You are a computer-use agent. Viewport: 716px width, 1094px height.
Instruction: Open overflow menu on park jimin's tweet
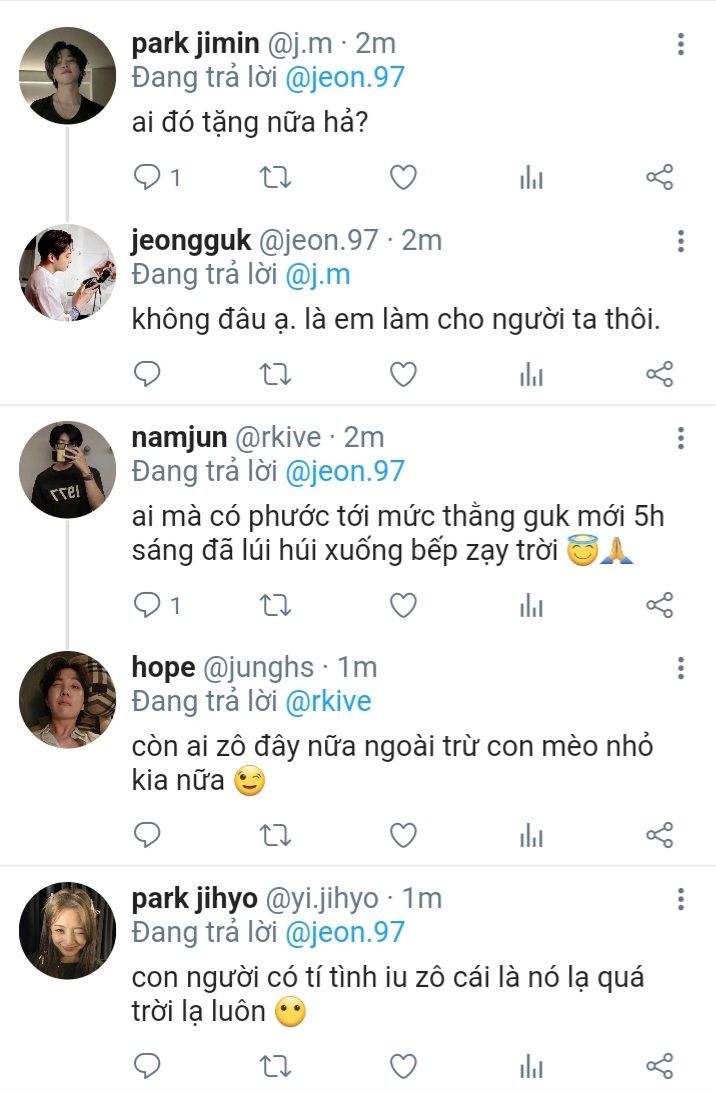(x=681, y=44)
